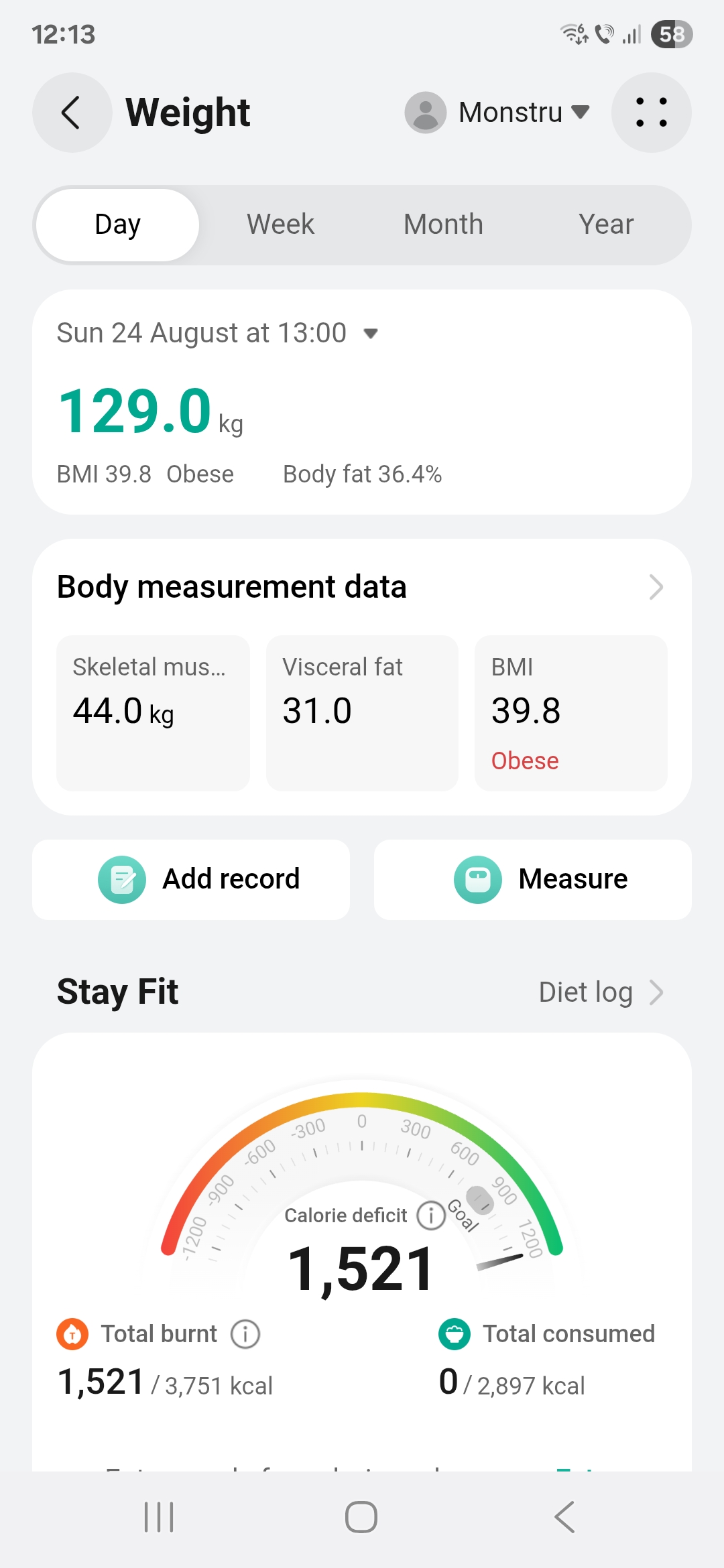Add a new weight record
Screen dimensions: 724x1568
tap(191, 879)
